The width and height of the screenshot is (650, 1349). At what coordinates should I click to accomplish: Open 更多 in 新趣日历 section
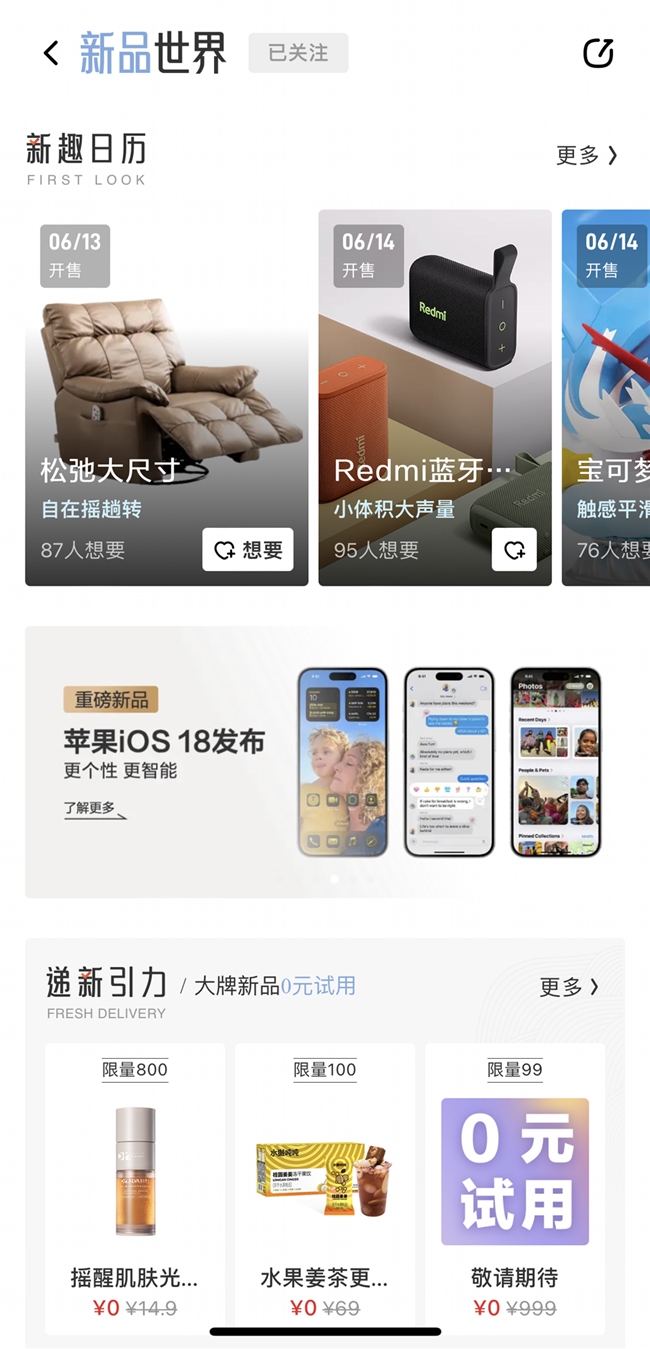coord(587,155)
